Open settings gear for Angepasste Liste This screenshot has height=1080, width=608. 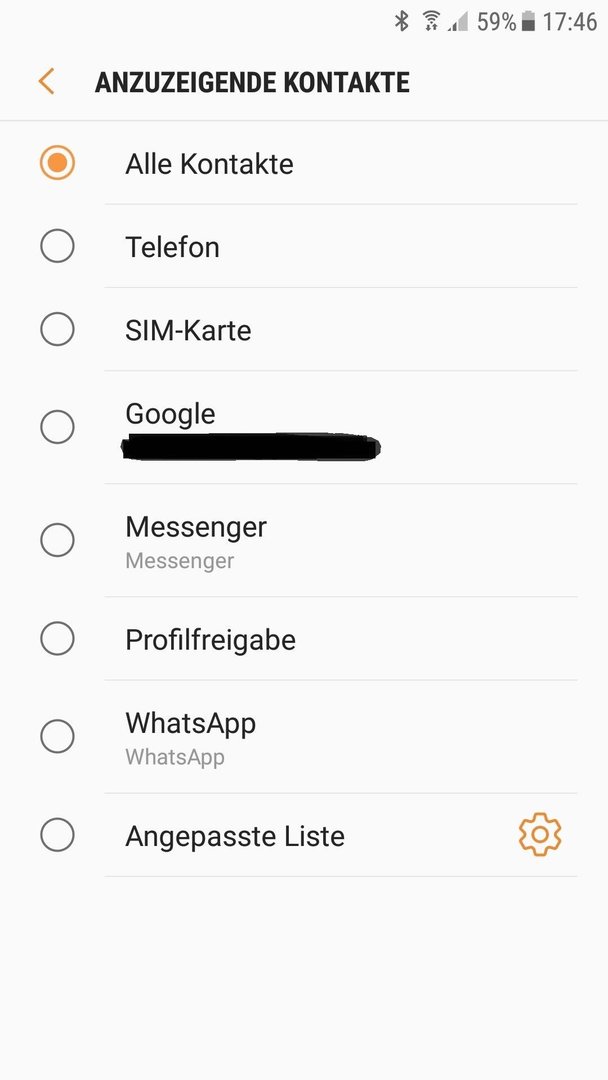[x=540, y=835]
